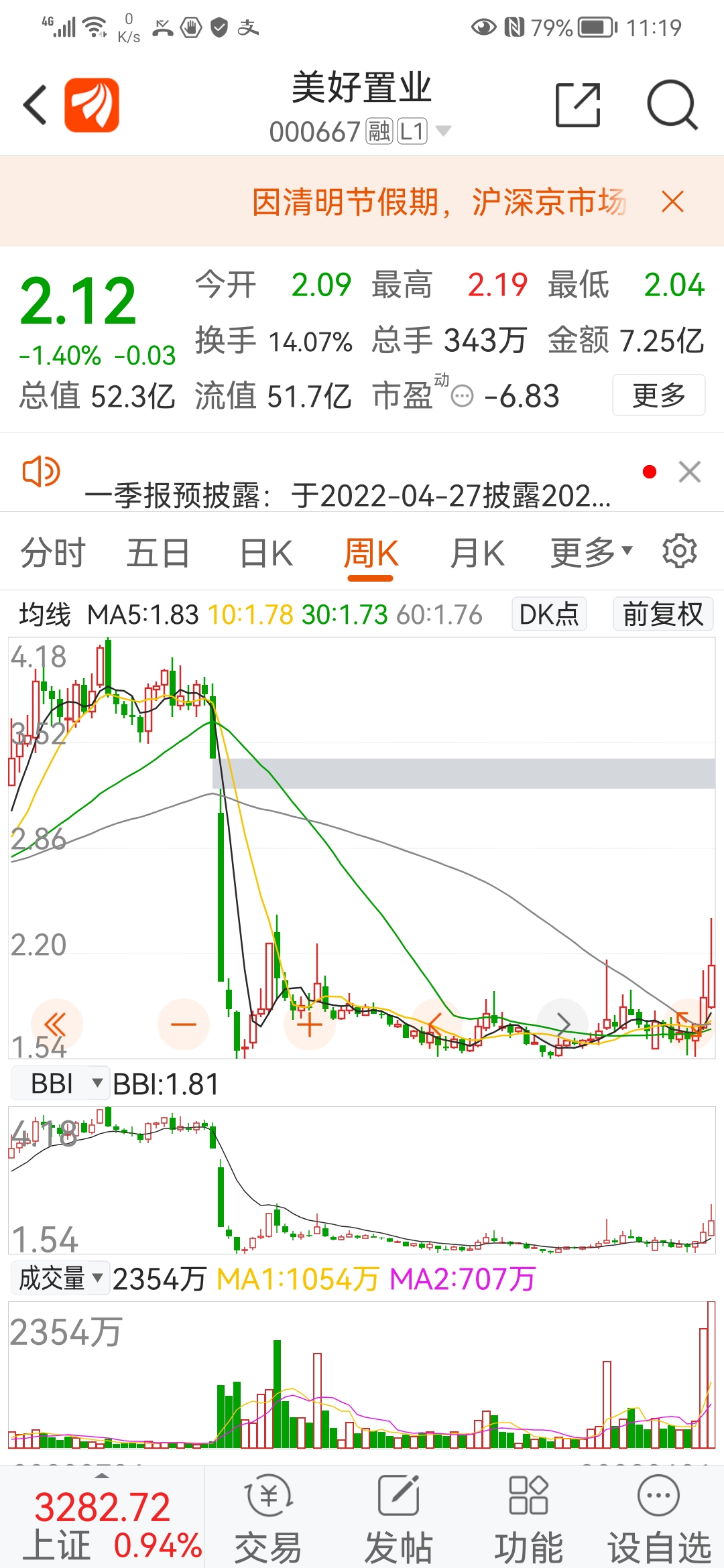Open the search magnifier
Viewport: 724px width, 1568px height.
672,105
